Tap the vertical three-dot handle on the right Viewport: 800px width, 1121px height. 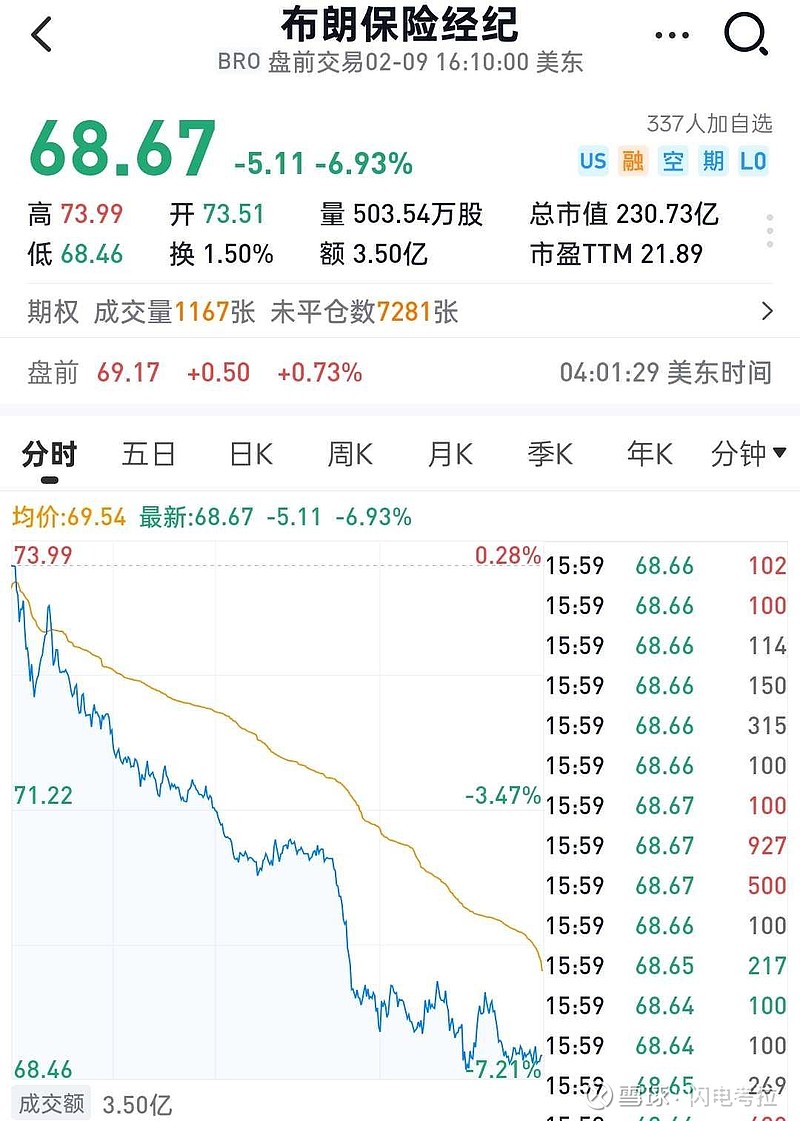point(769,230)
